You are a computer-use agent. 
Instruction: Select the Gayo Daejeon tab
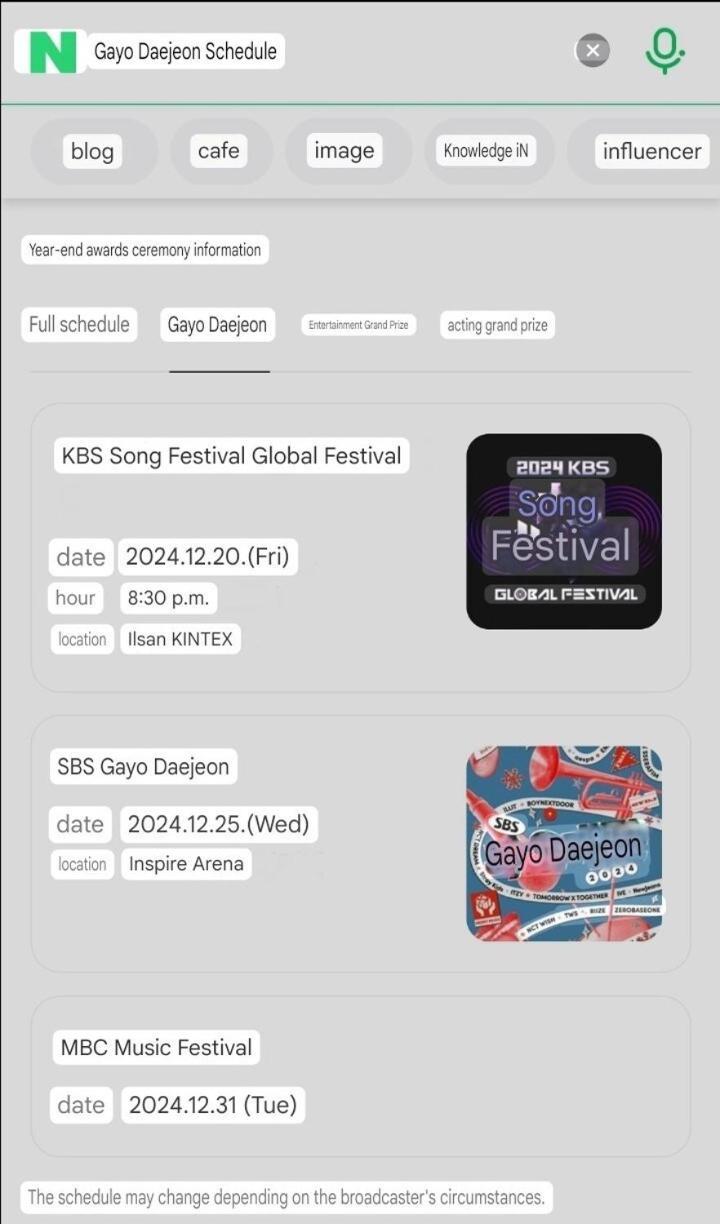click(217, 325)
